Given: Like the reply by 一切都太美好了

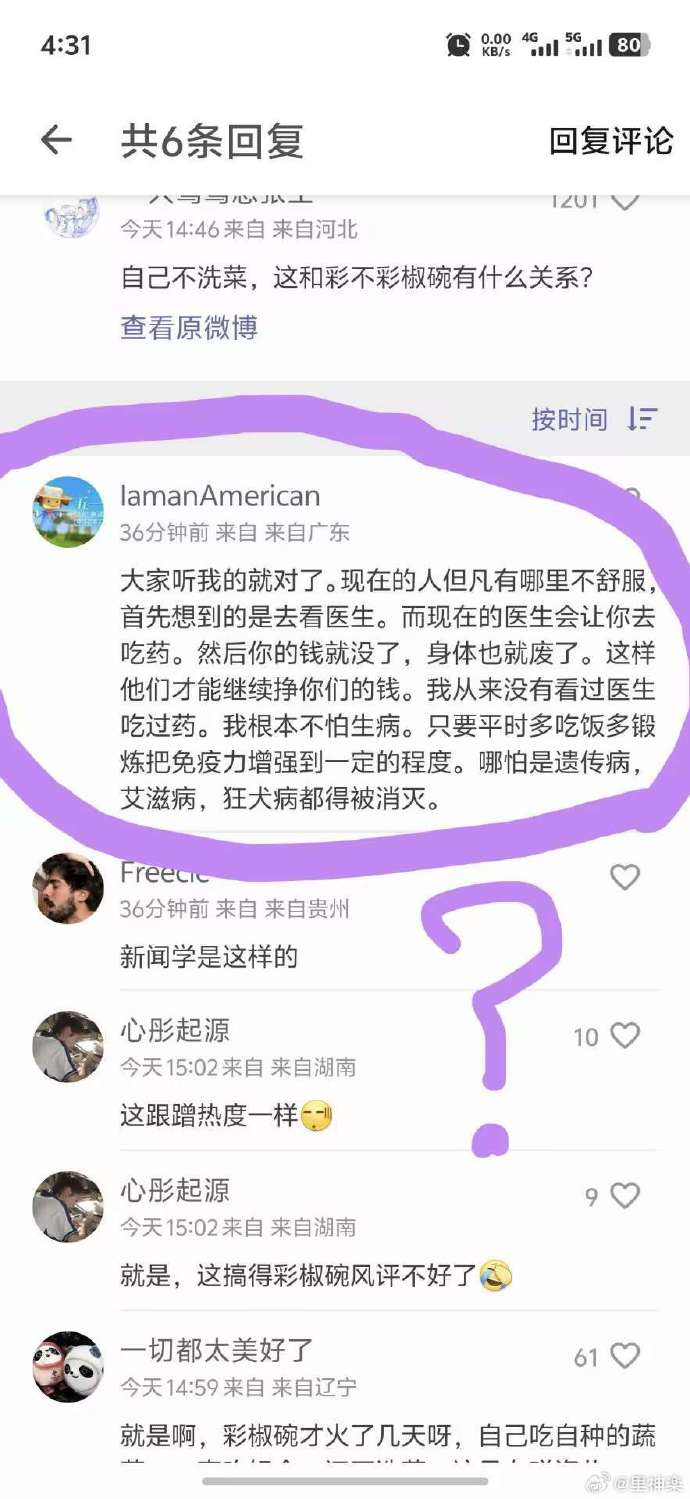Looking at the screenshot, I should [625, 1356].
